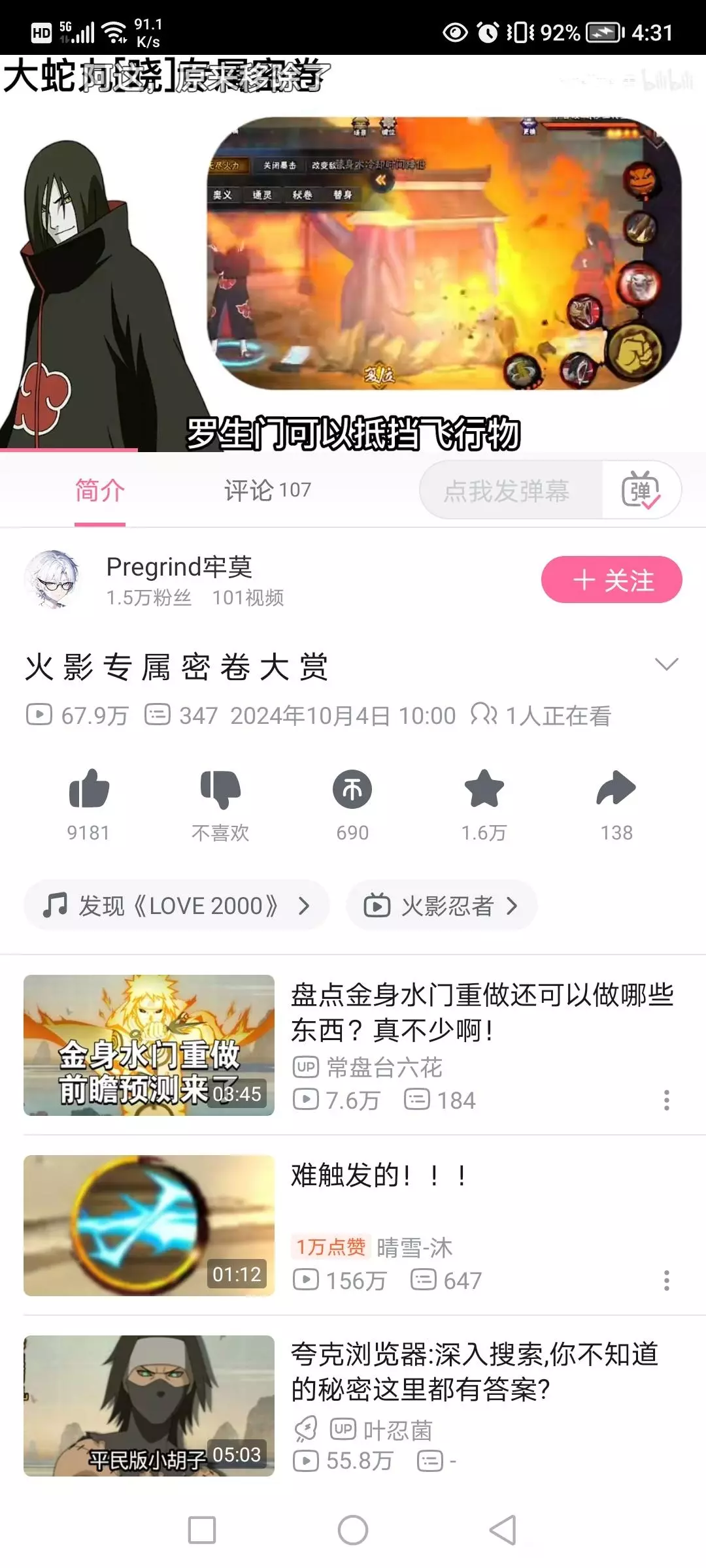Select the 简介 tab
This screenshot has width=706, height=1568.
tap(99, 490)
